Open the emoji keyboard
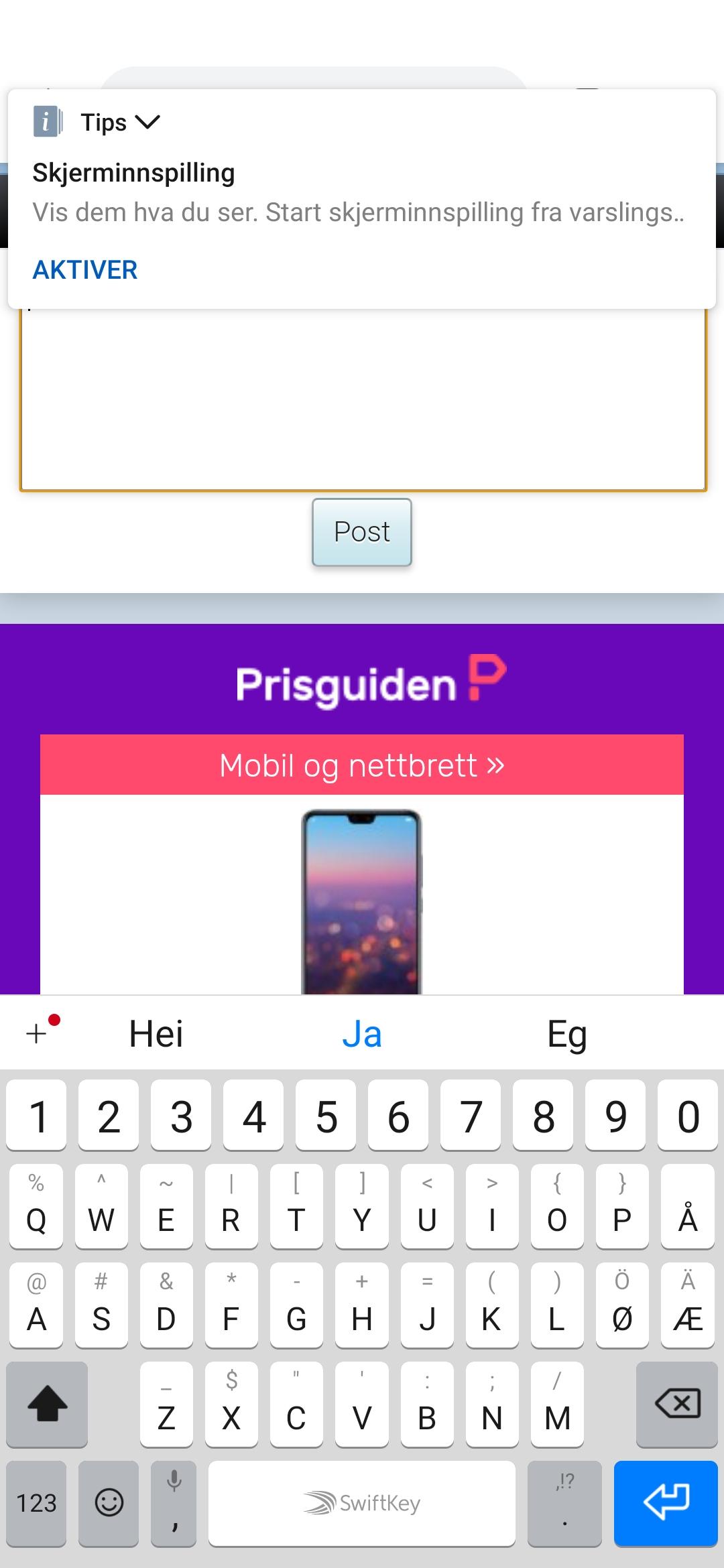This screenshot has height=1568, width=724. pos(109,1503)
